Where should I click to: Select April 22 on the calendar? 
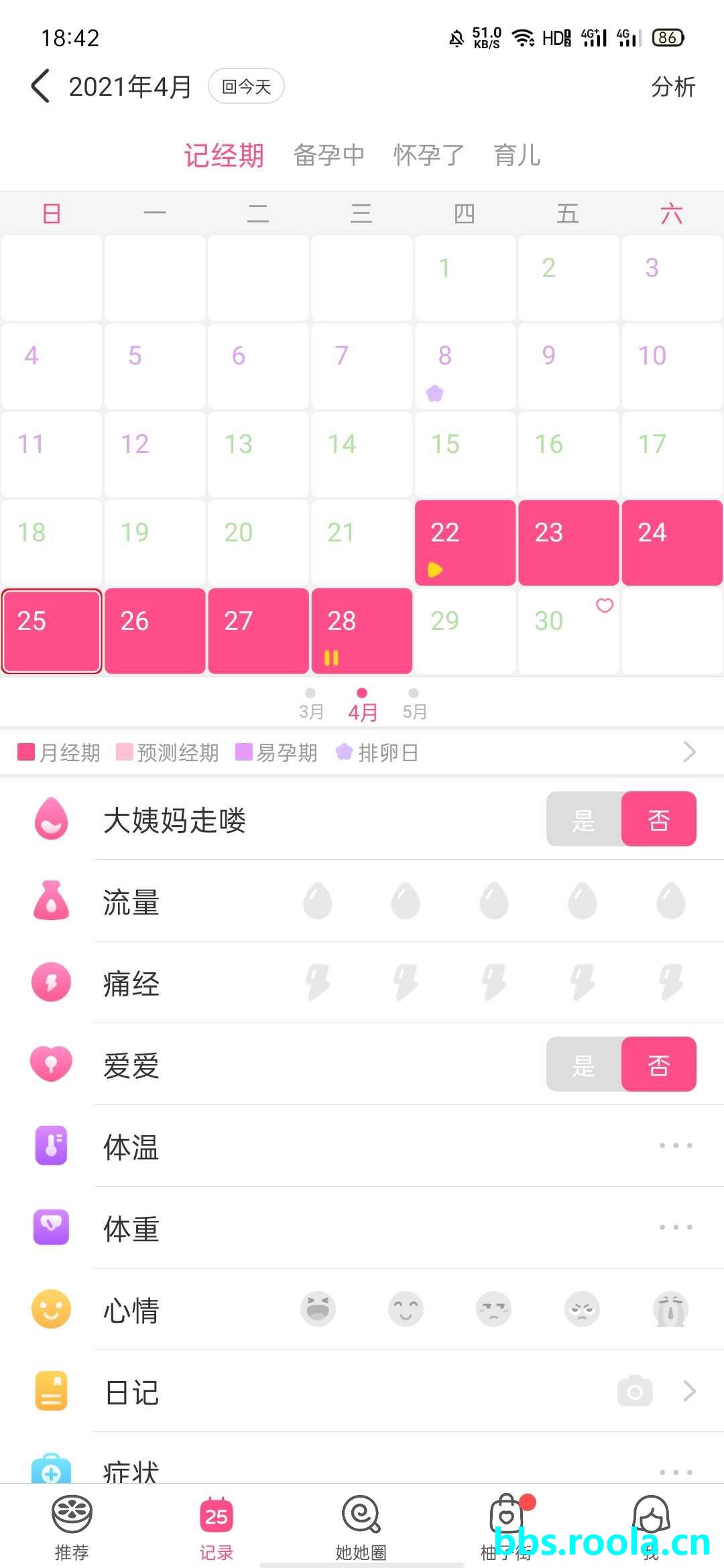tap(465, 543)
